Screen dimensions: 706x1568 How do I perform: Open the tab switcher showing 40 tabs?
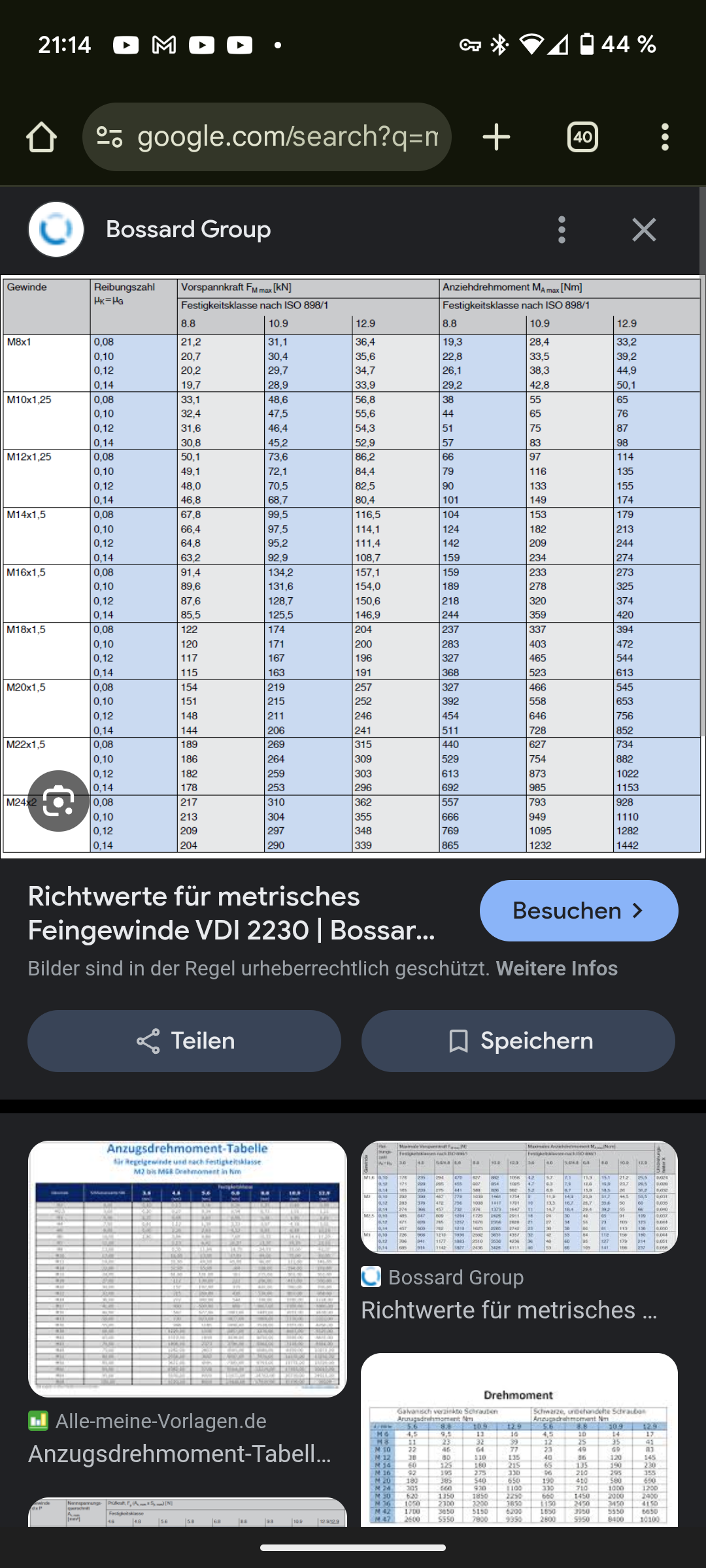coord(582,137)
